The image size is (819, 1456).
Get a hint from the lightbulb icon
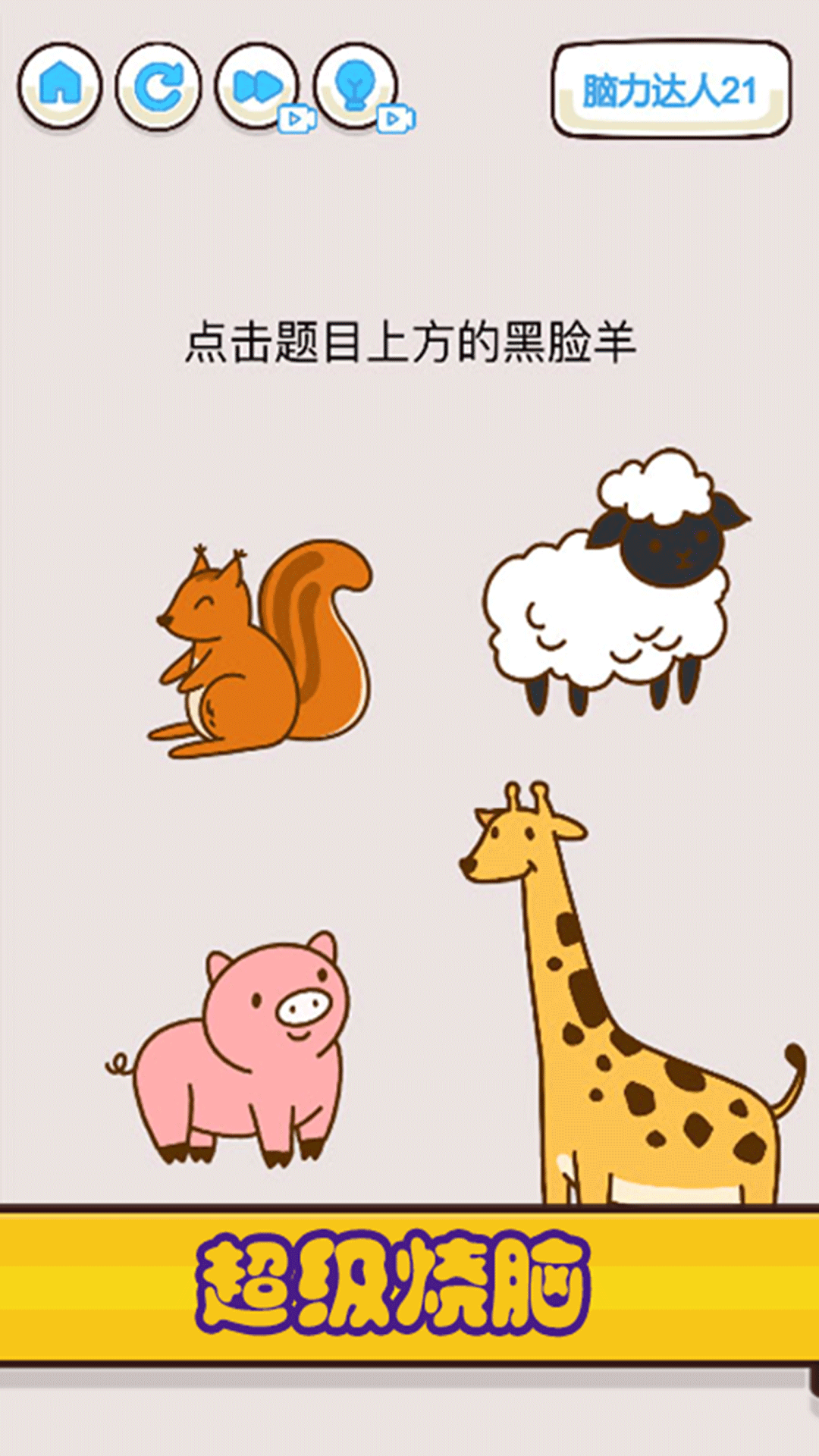click(355, 85)
